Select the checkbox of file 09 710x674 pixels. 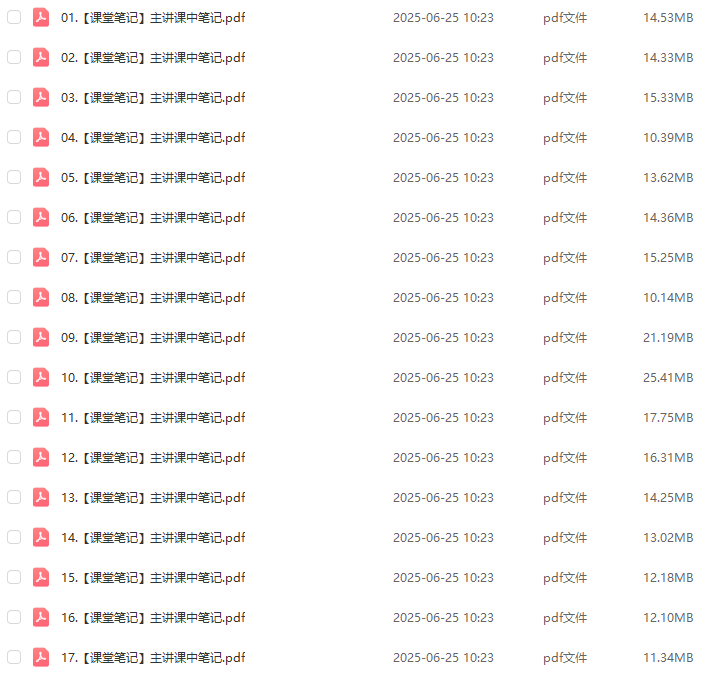[x=14, y=337]
